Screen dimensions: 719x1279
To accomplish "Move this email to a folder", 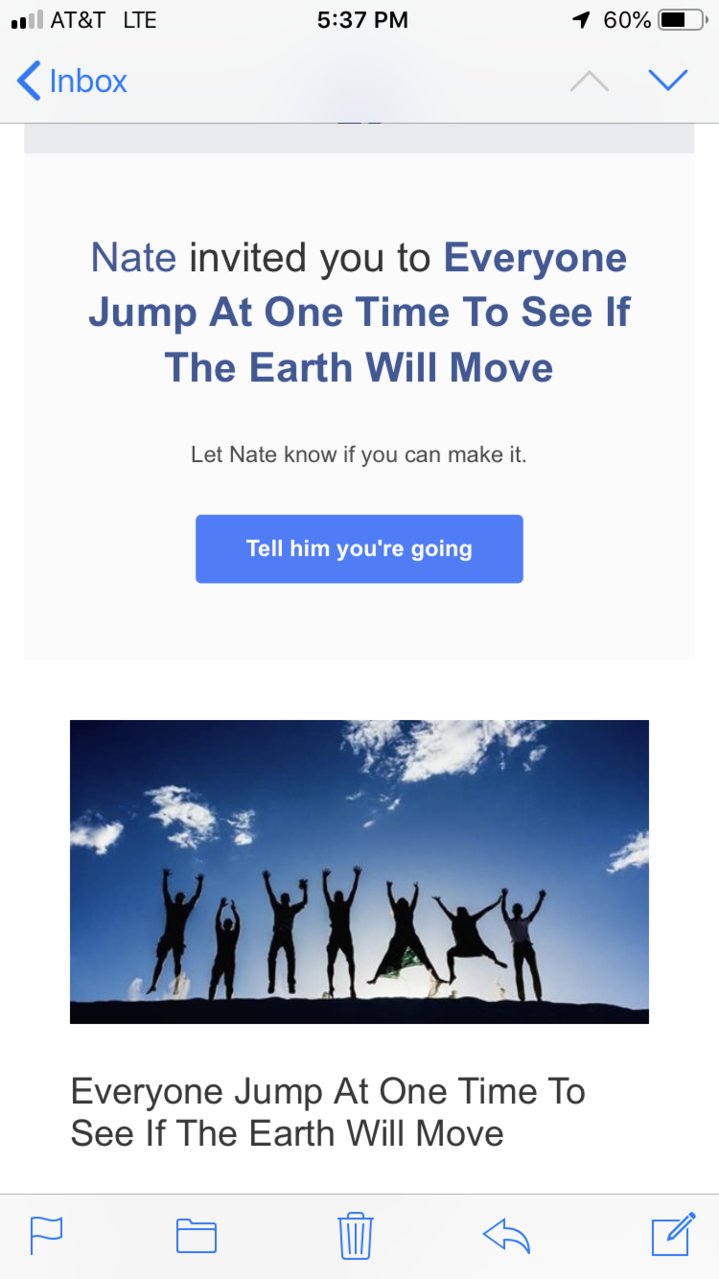I will pyautogui.click(x=196, y=1235).
